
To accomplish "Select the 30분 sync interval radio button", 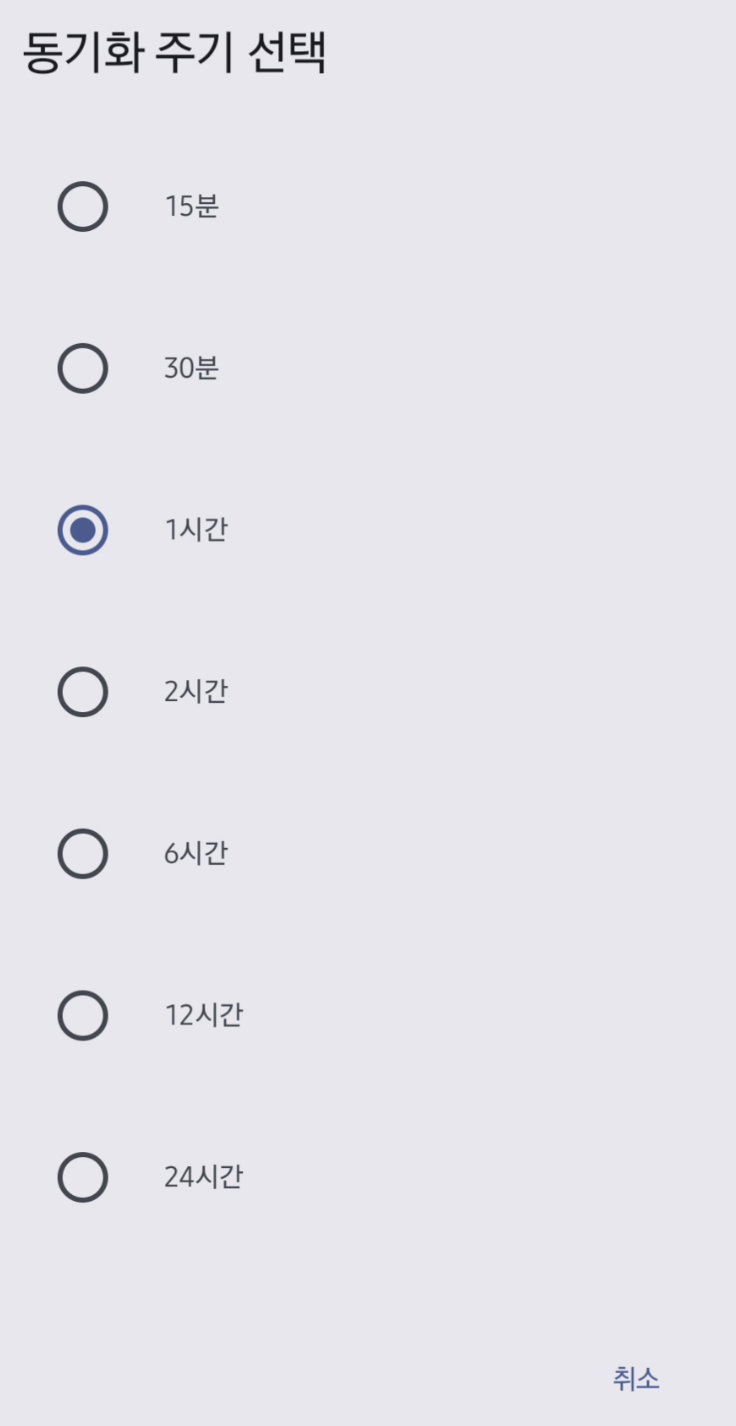I will point(83,368).
